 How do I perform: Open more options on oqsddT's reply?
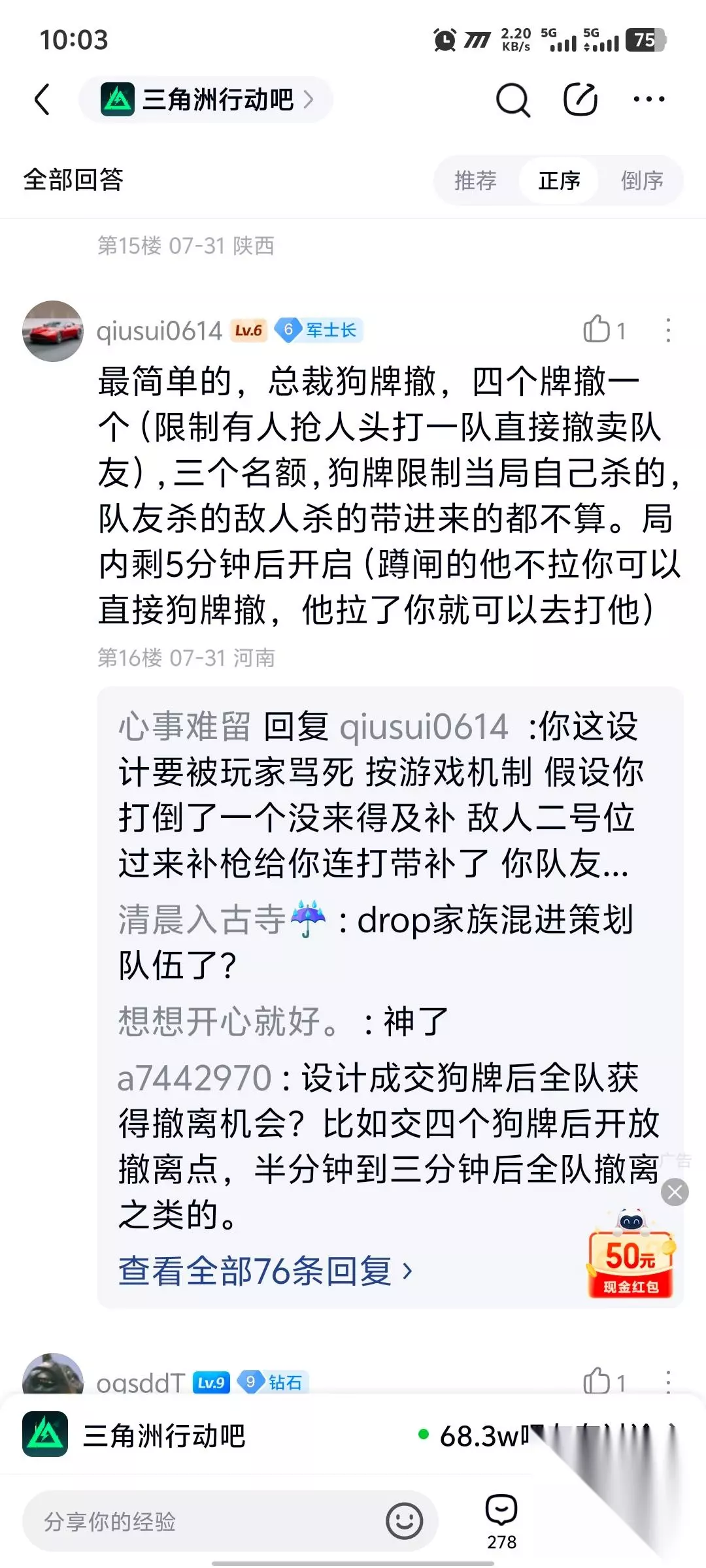tap(668, 1382)
